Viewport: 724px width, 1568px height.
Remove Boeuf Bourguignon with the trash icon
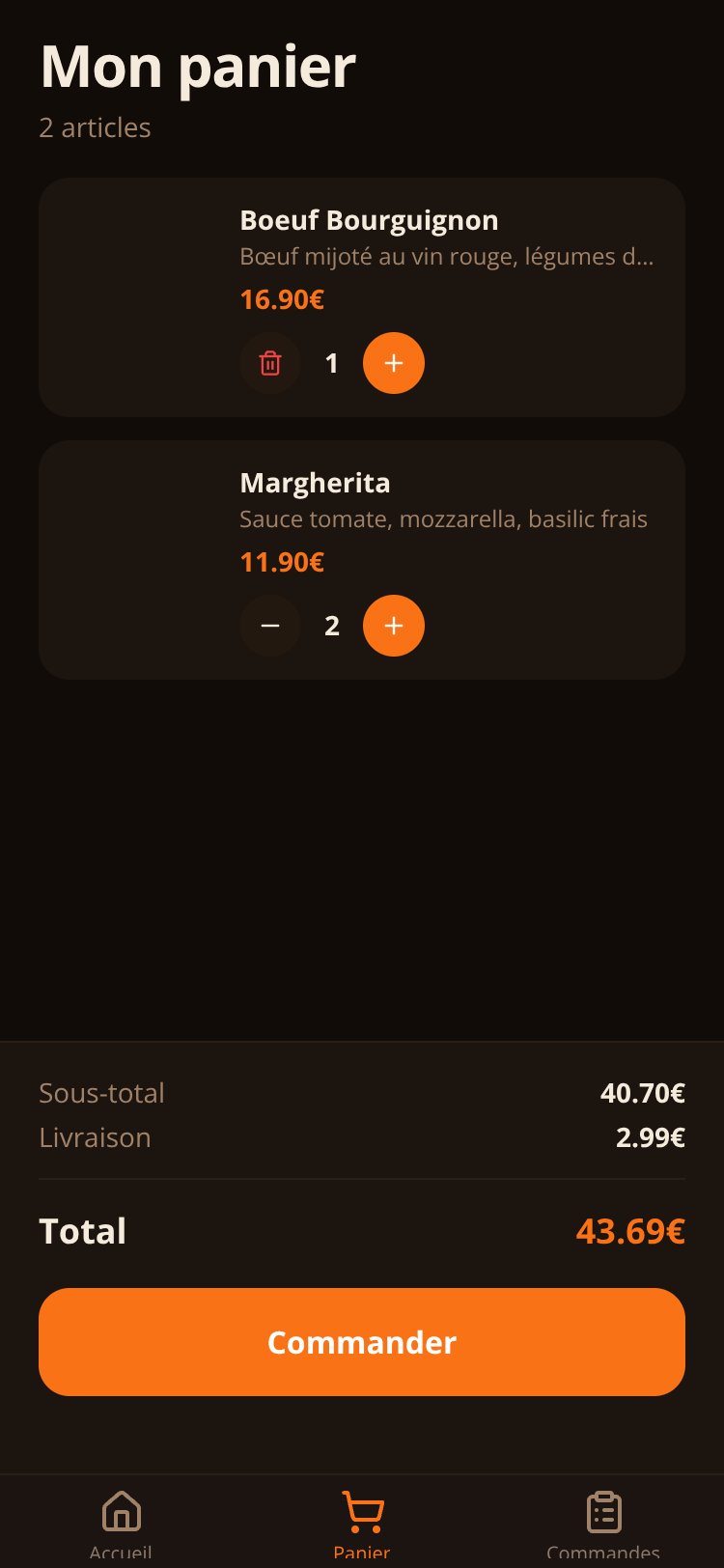pos(270,363)
